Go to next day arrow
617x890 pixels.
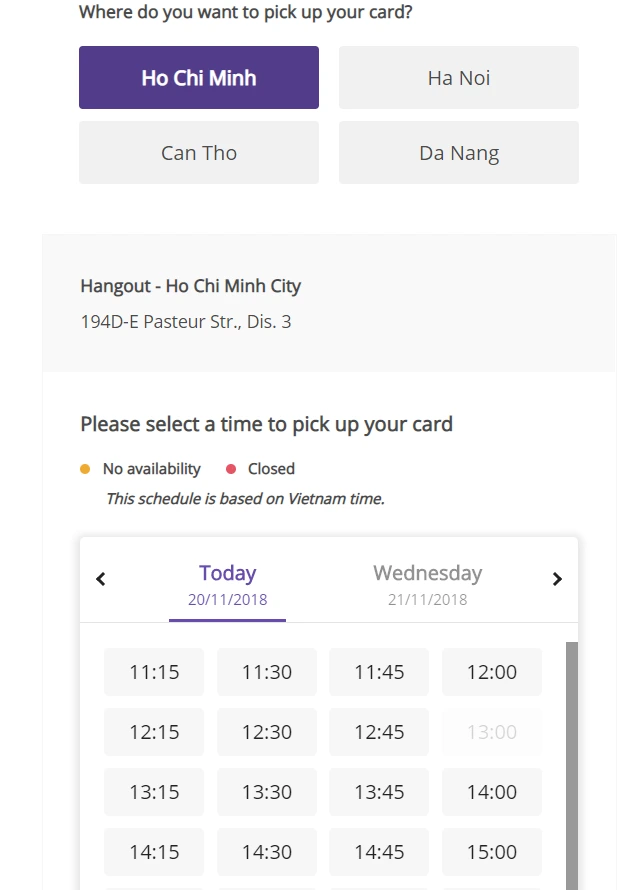pos(557,579)
